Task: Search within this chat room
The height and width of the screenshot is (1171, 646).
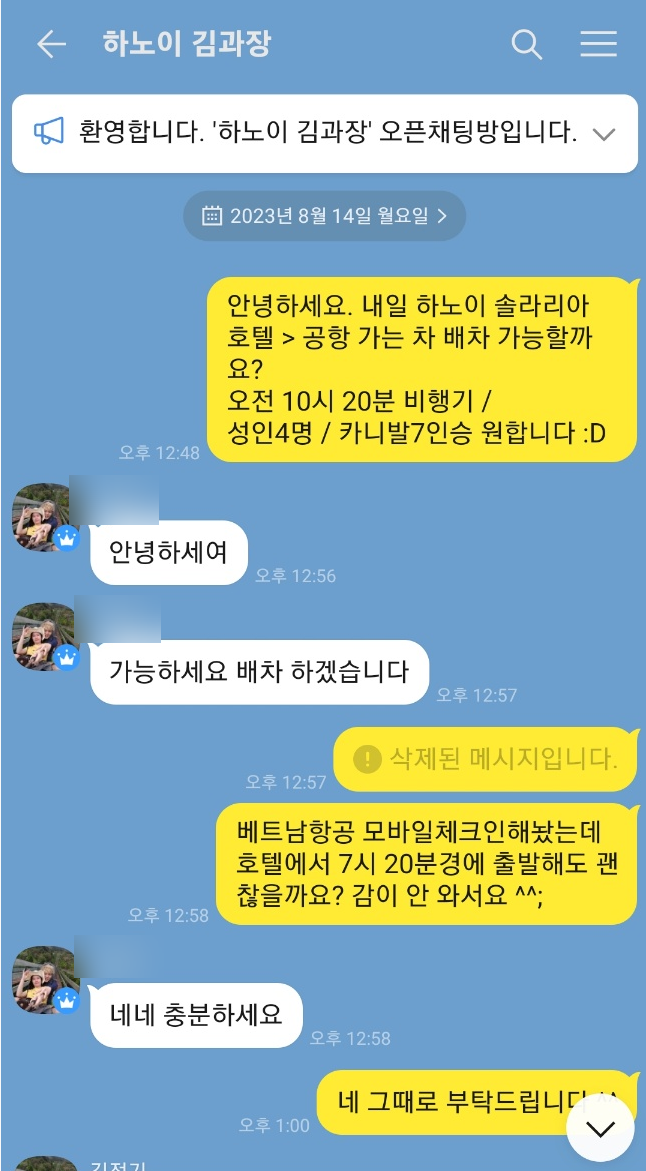Action: point(526,44)
